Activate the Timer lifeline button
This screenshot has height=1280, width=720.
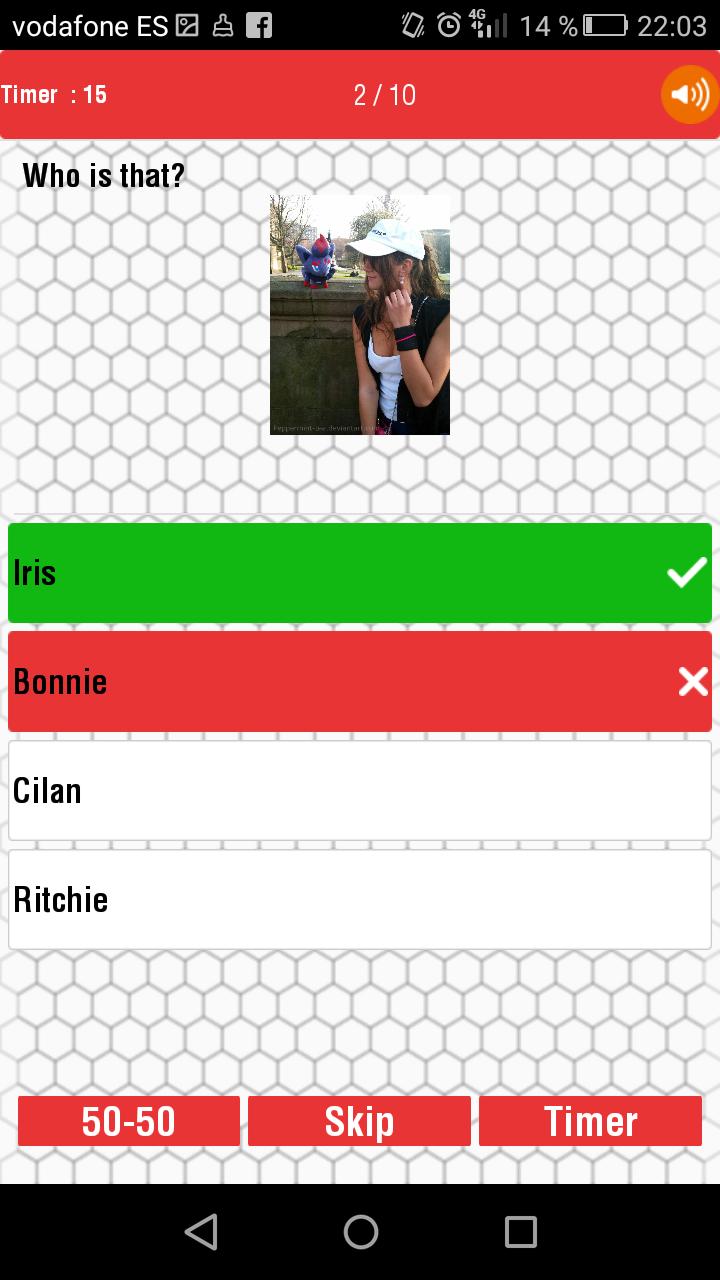[x=590, y=1121]
